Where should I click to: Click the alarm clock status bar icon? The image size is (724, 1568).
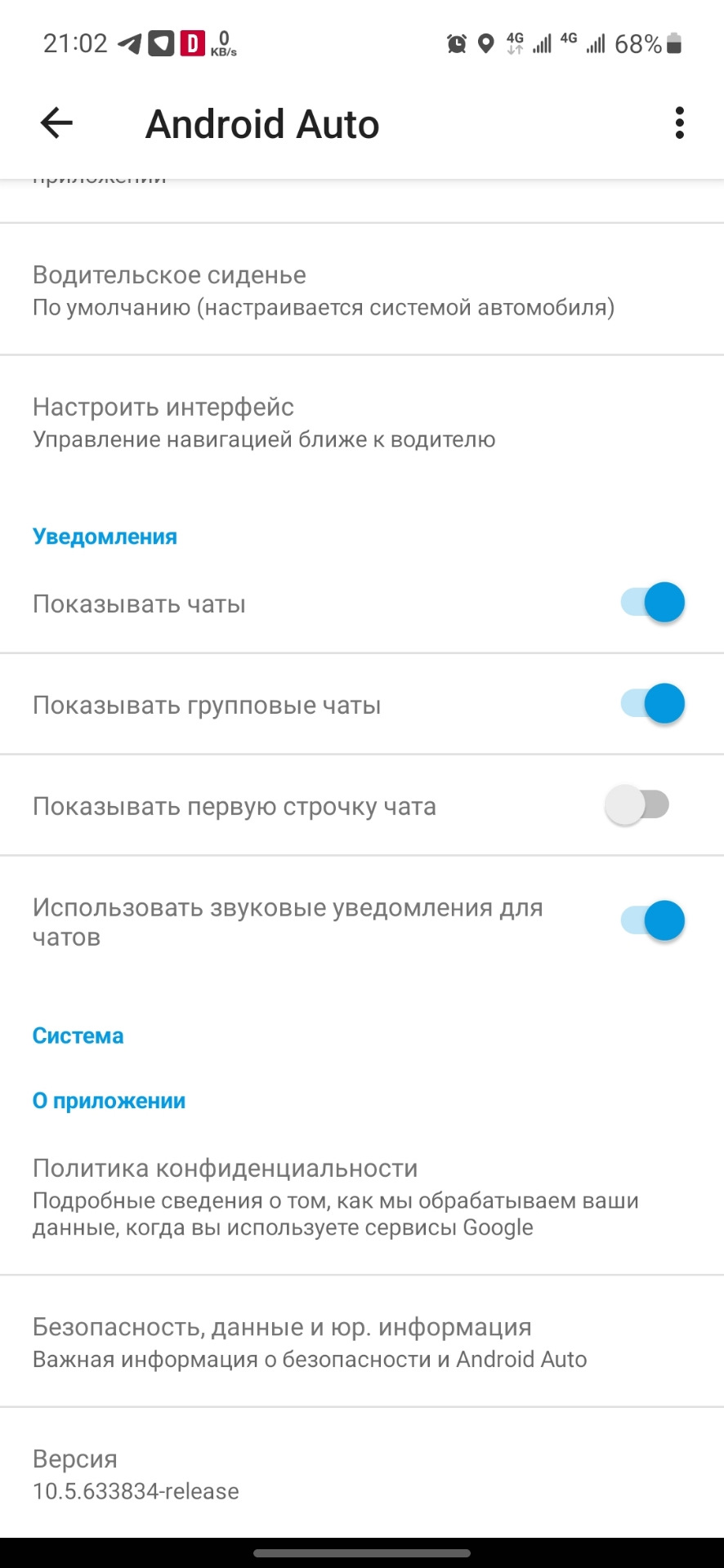[x=458, y=42]
